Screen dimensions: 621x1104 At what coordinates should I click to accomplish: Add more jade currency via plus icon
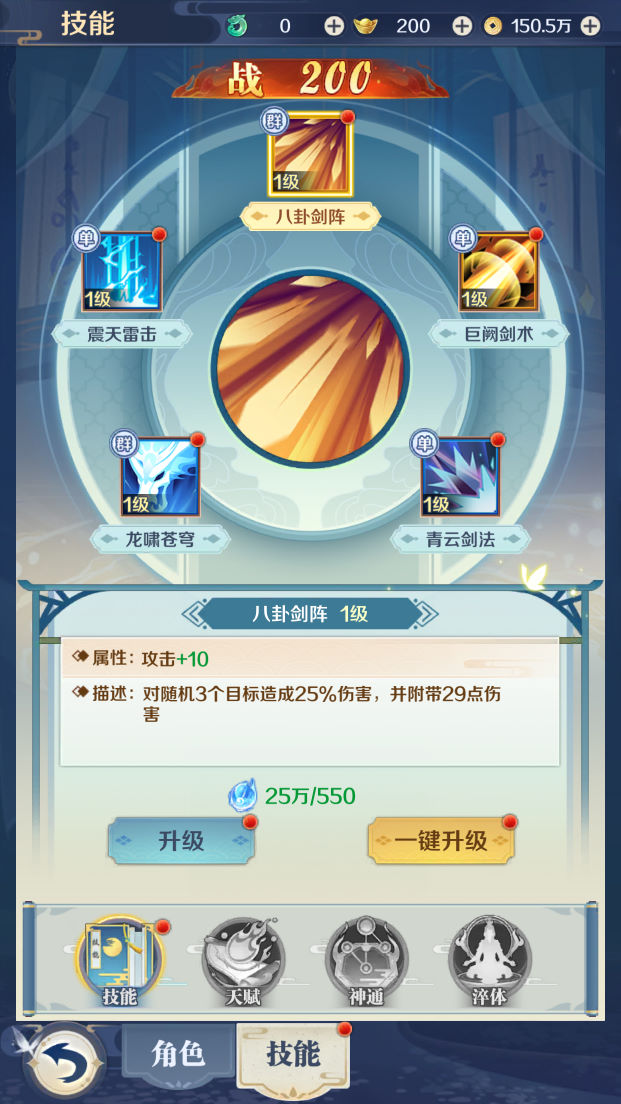pos(334,26)
